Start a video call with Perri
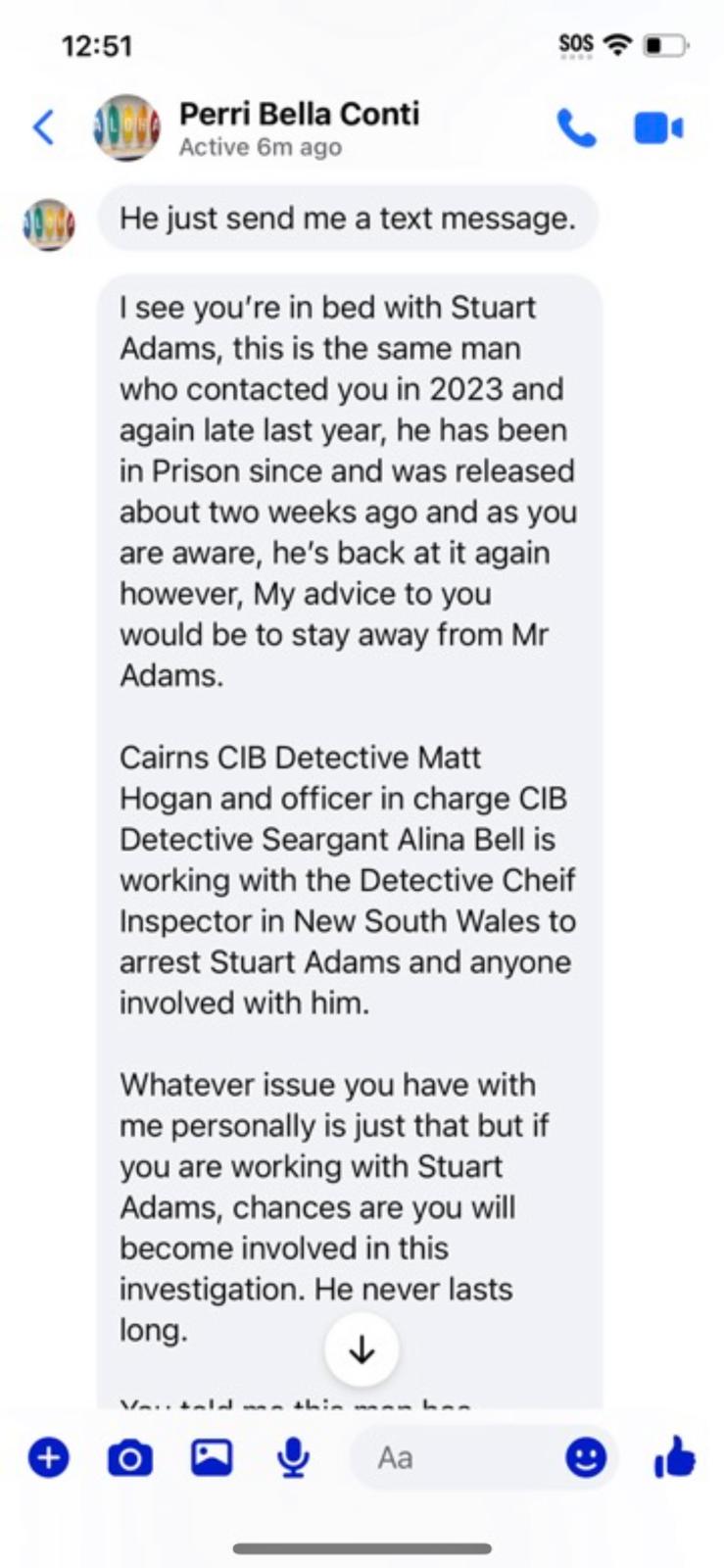The height and width of the screenshot is (1568, 724). (x=657, y=128)
